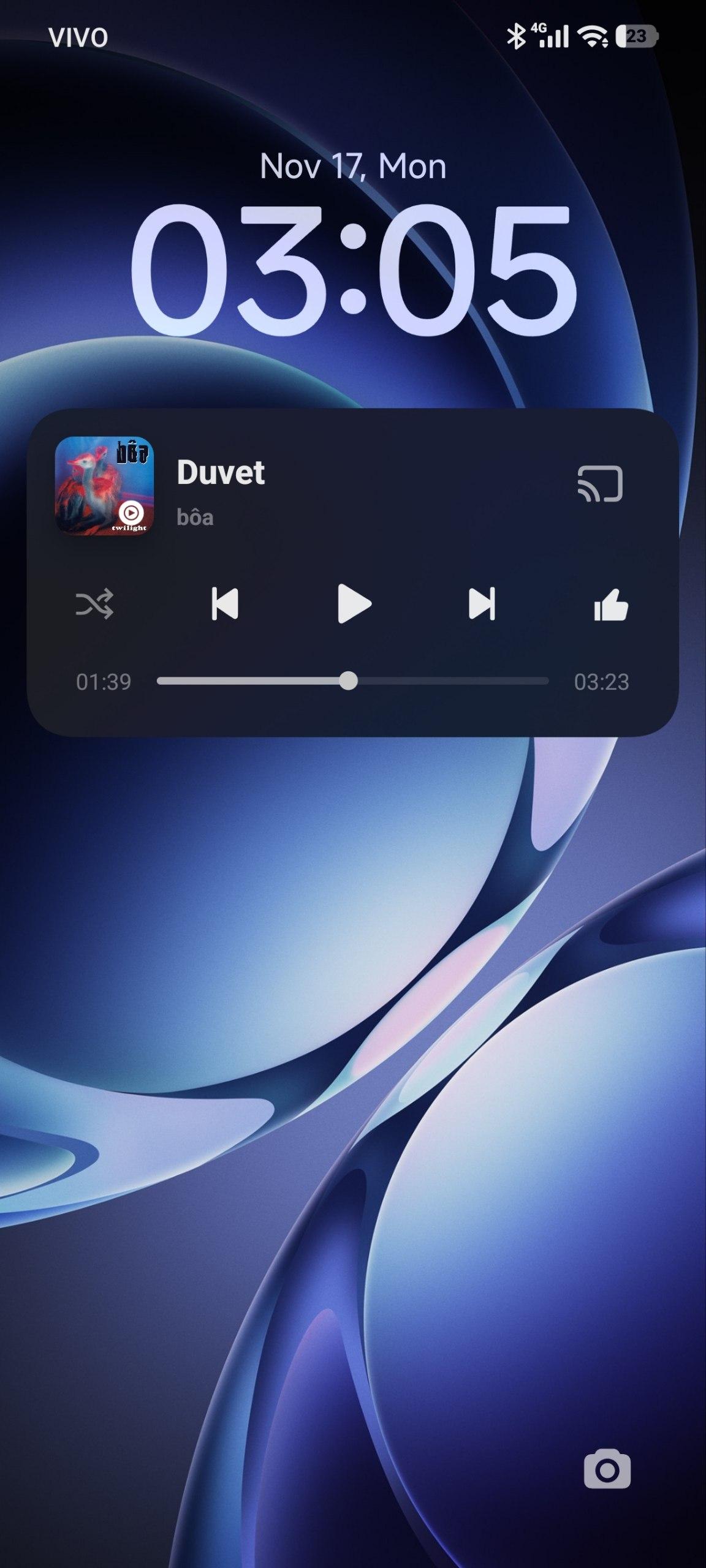Open the cast to device icon
This screenshot has width=706, height=1568.
click(600, 484)
